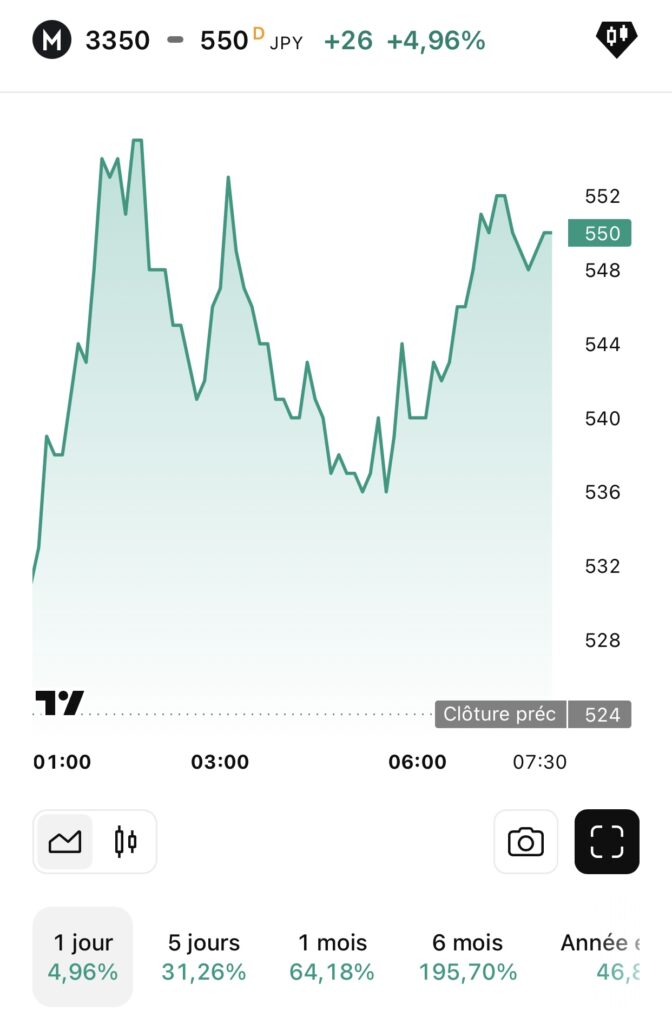This screenshot has width=672, height=1024.
Task: Expand the chart to fullscreen
Action: pos(606,842)
